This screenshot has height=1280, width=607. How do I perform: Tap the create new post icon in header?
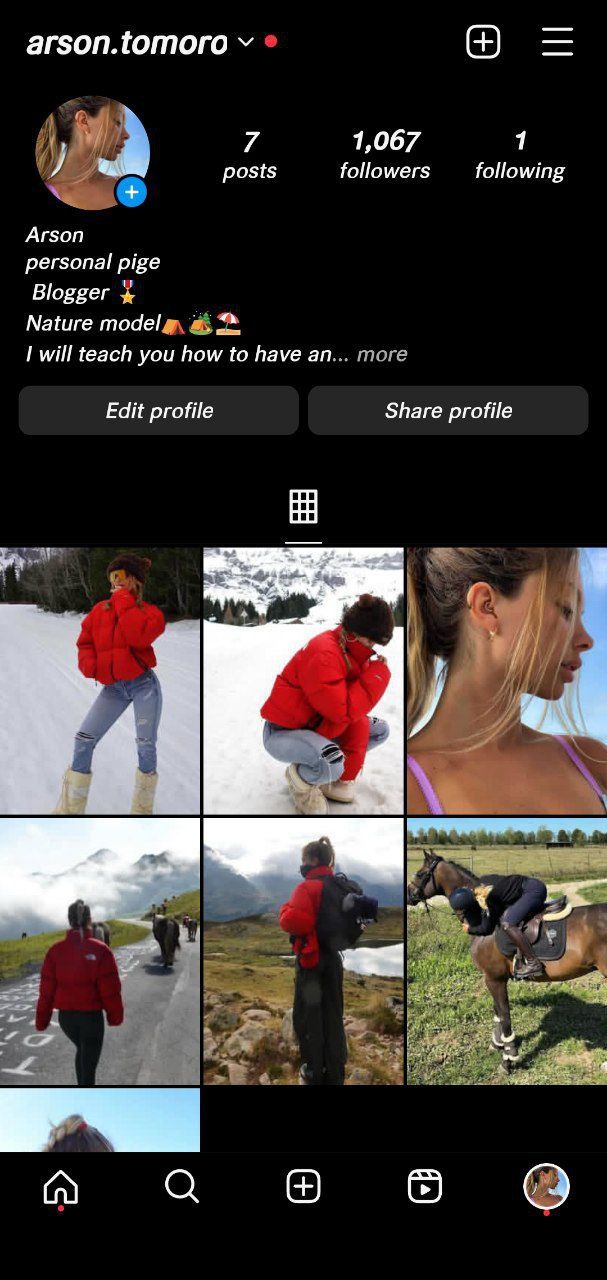coord(483,42)
